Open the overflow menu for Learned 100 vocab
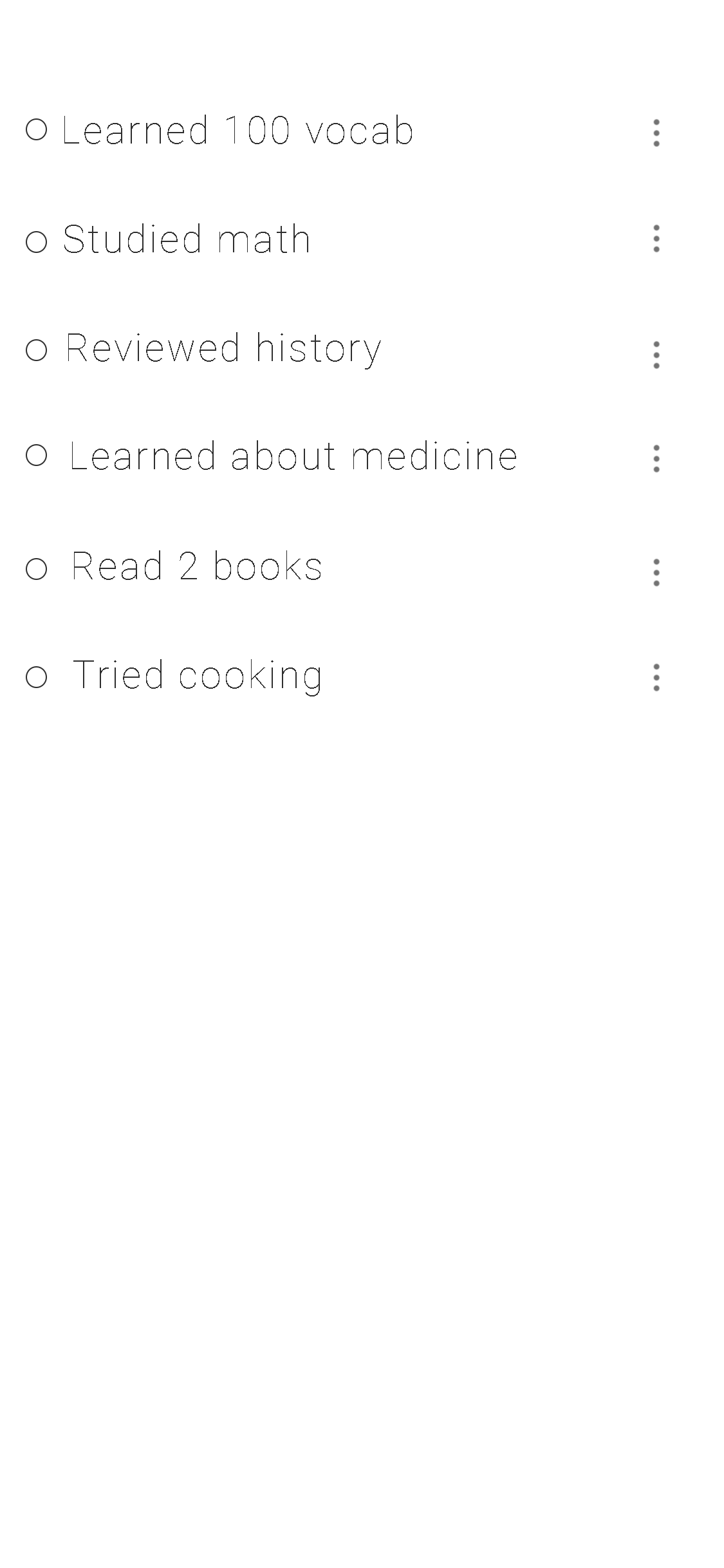The height and width of the screenshot is (1568, 724). coord(656,133)
